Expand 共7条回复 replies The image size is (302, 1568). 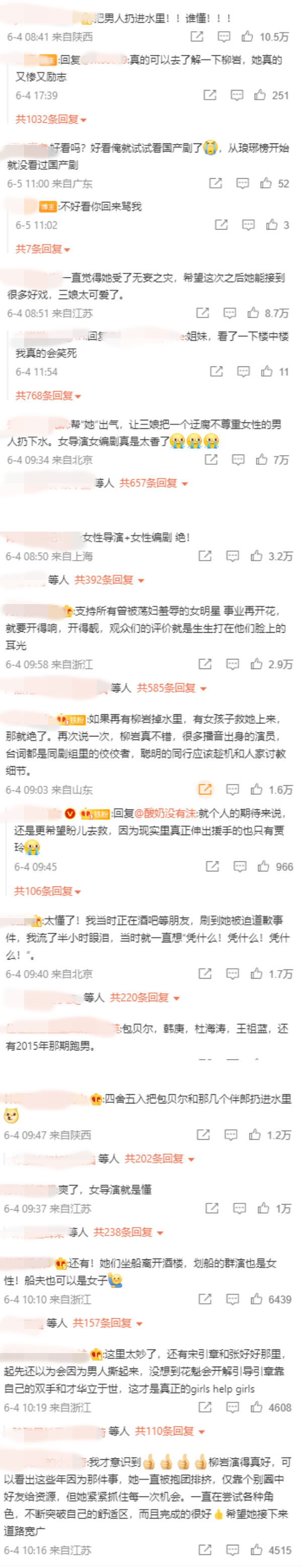[x=42, y=248]
